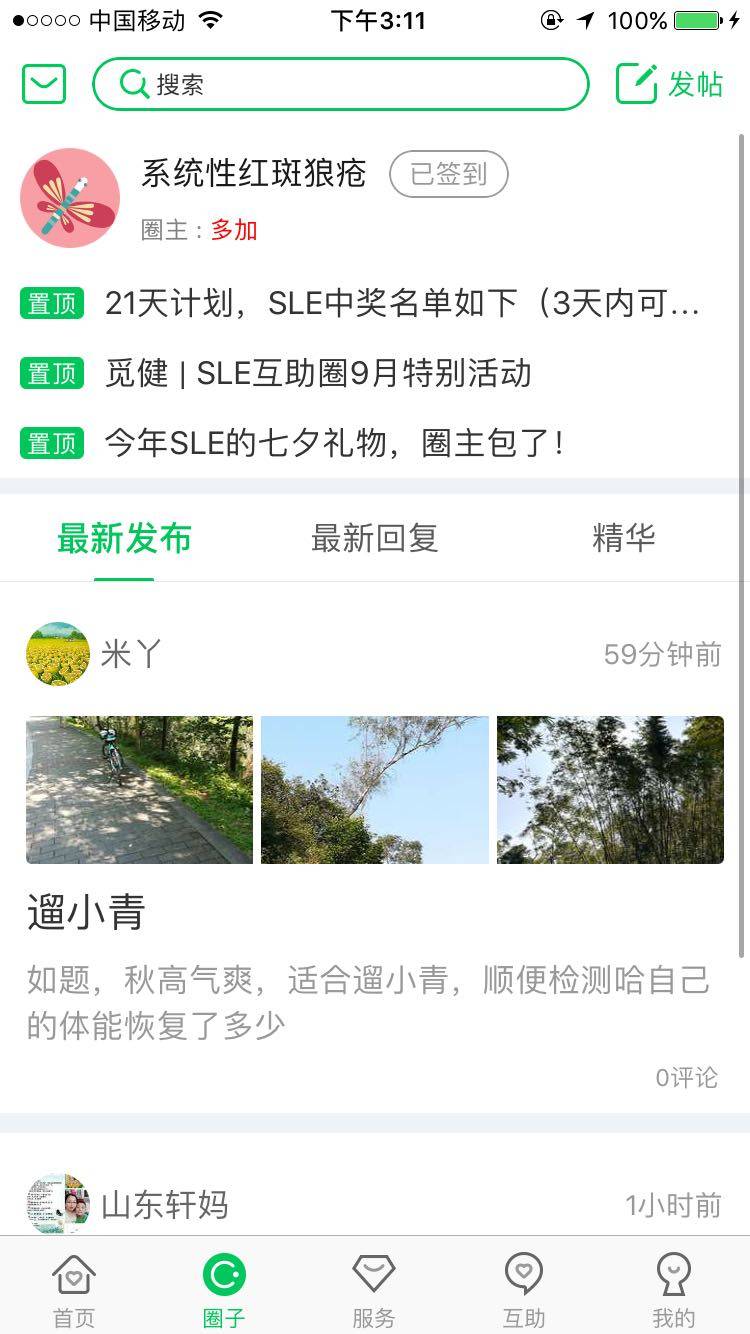The height and width of the screenshot is (1334, 750).
Task: Go to the 首页 home tab
Action: (x=74, y=1288)
